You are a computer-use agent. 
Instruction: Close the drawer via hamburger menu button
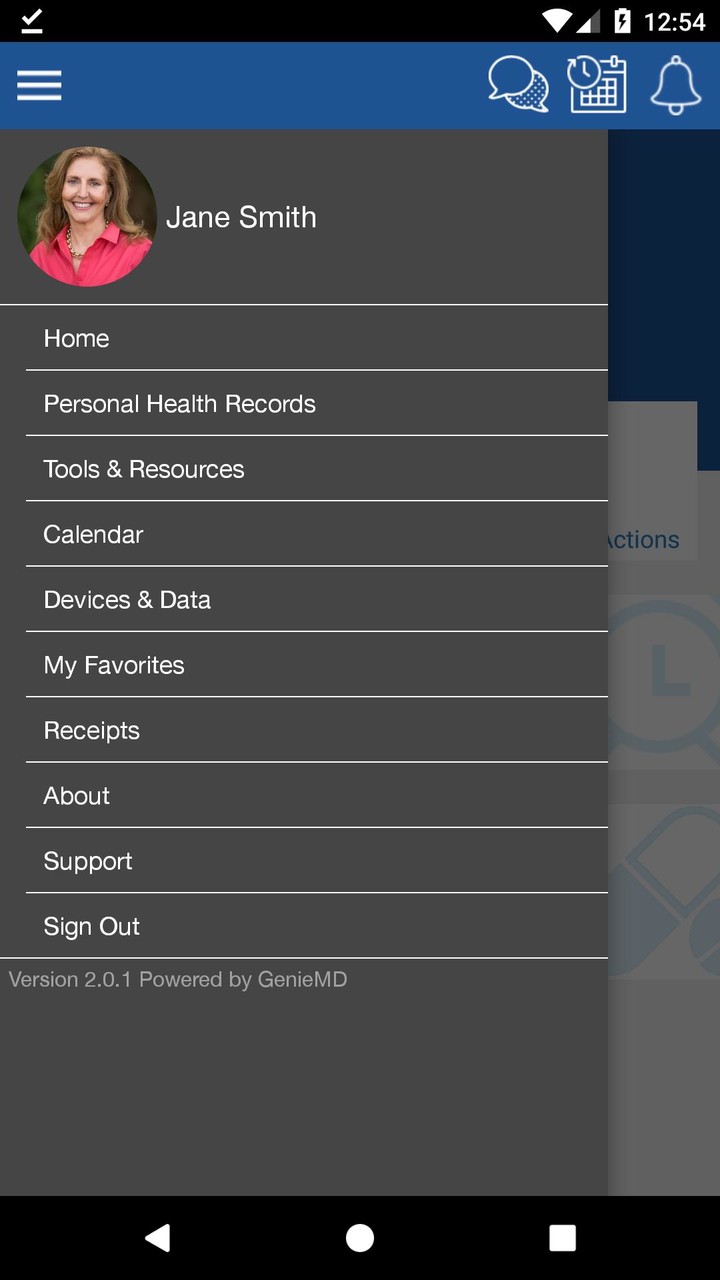[x=39, y=86]
